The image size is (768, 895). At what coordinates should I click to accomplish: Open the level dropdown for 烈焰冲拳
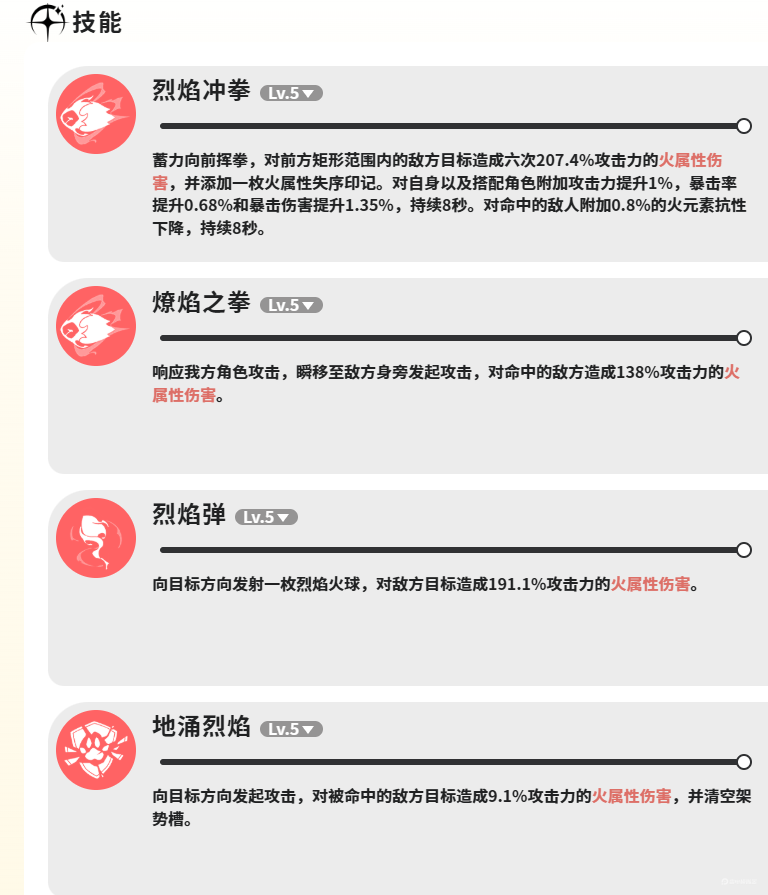point(291,93)
